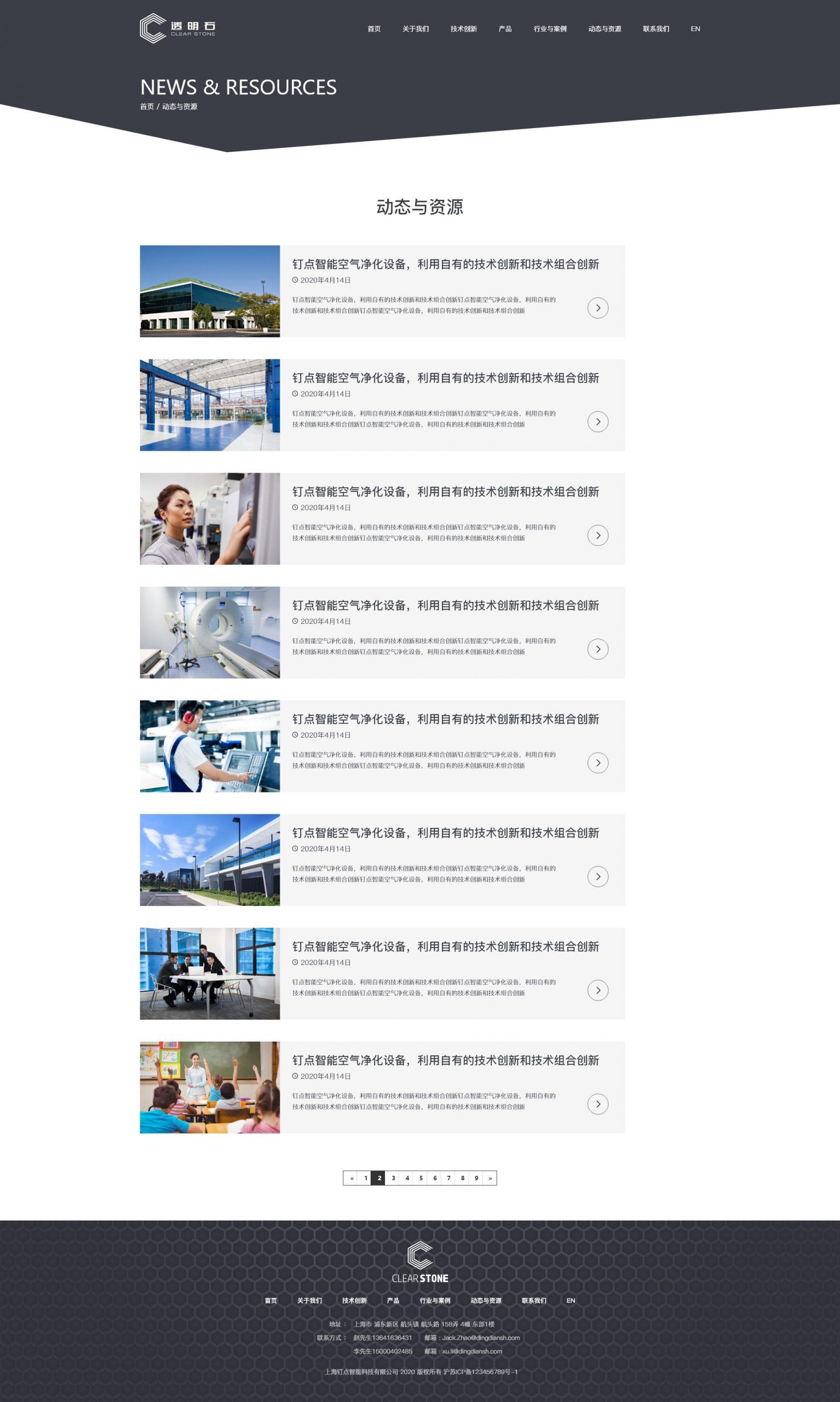Tap the Jack.Zhao email address in the footer
The height and width of the screenshot is (1402, 840).
click(481, 1337)
